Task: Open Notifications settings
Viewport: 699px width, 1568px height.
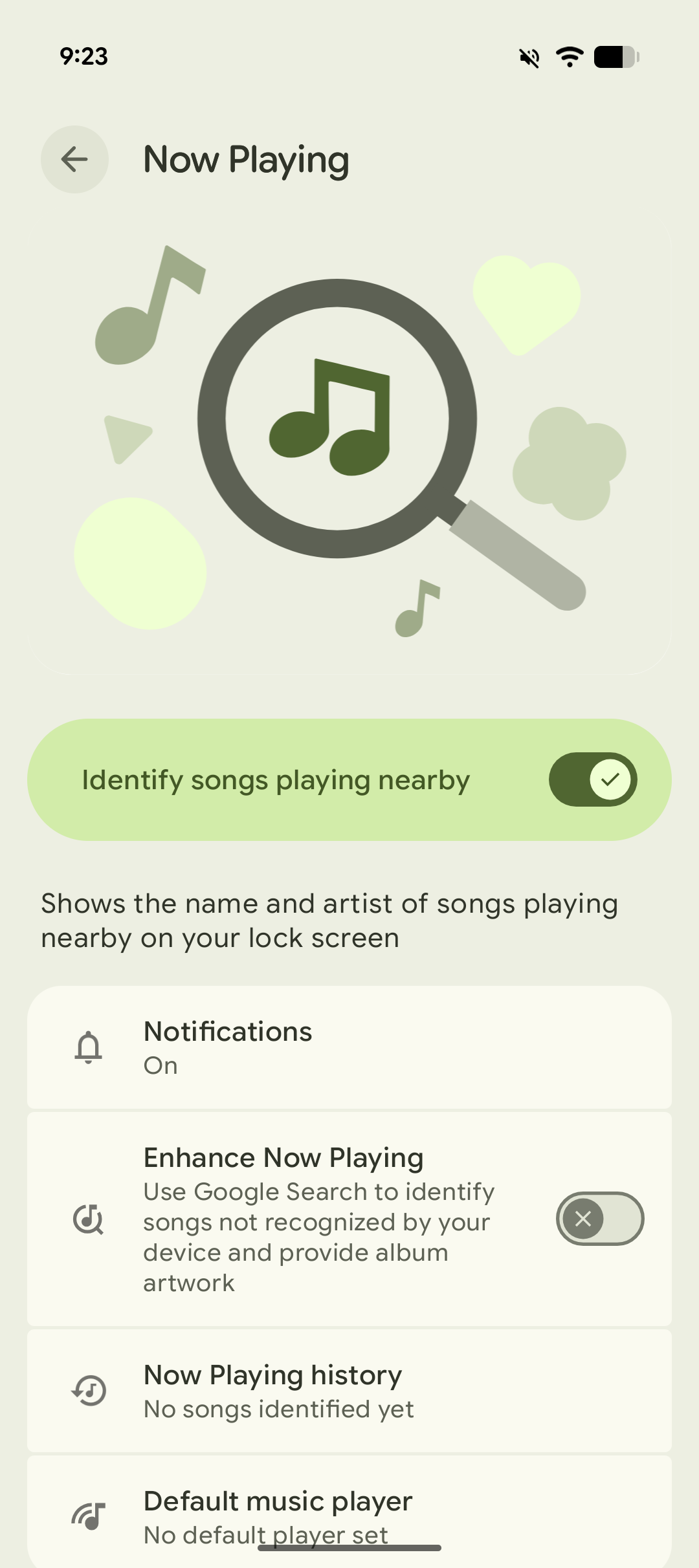Action: click(x=349, y=1047)
